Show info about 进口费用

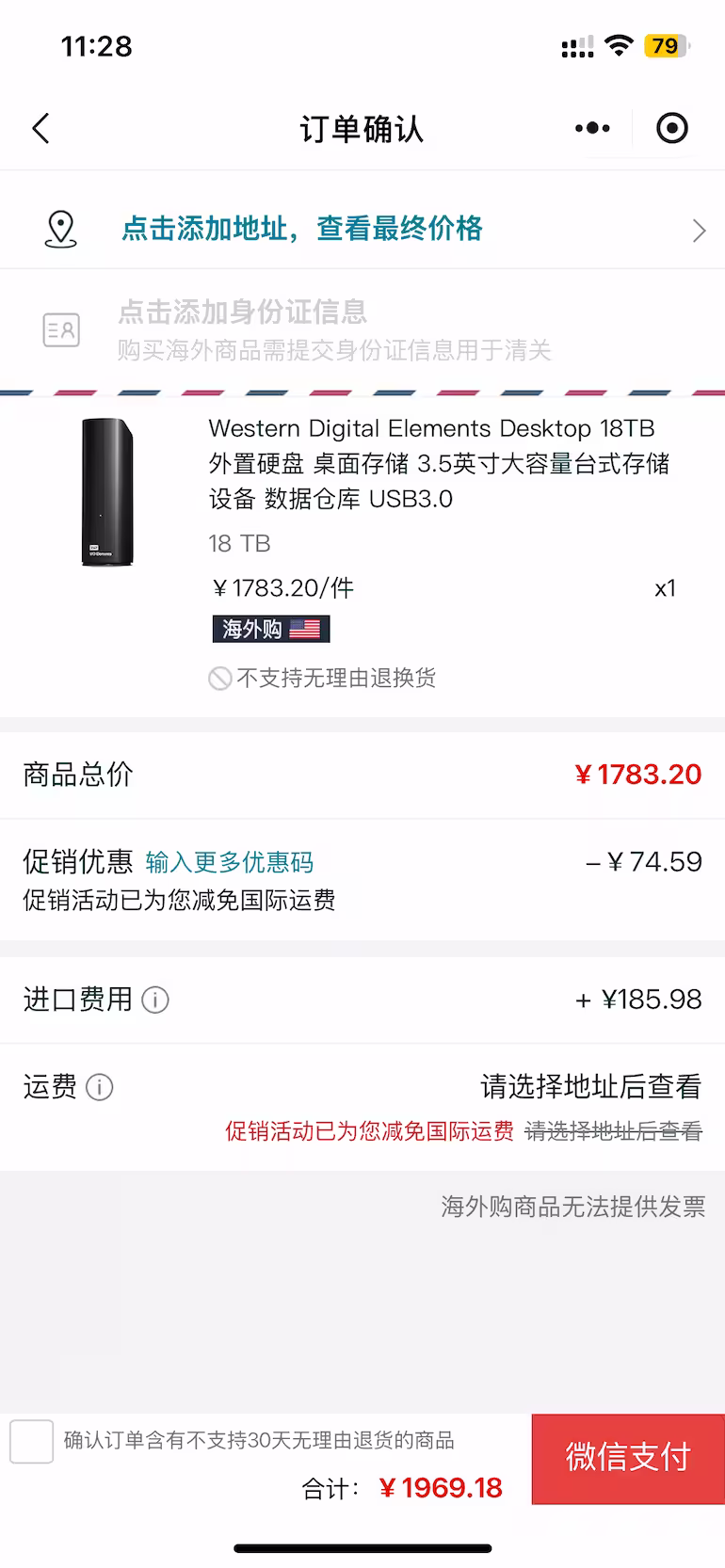click(x=155, y=1000)
